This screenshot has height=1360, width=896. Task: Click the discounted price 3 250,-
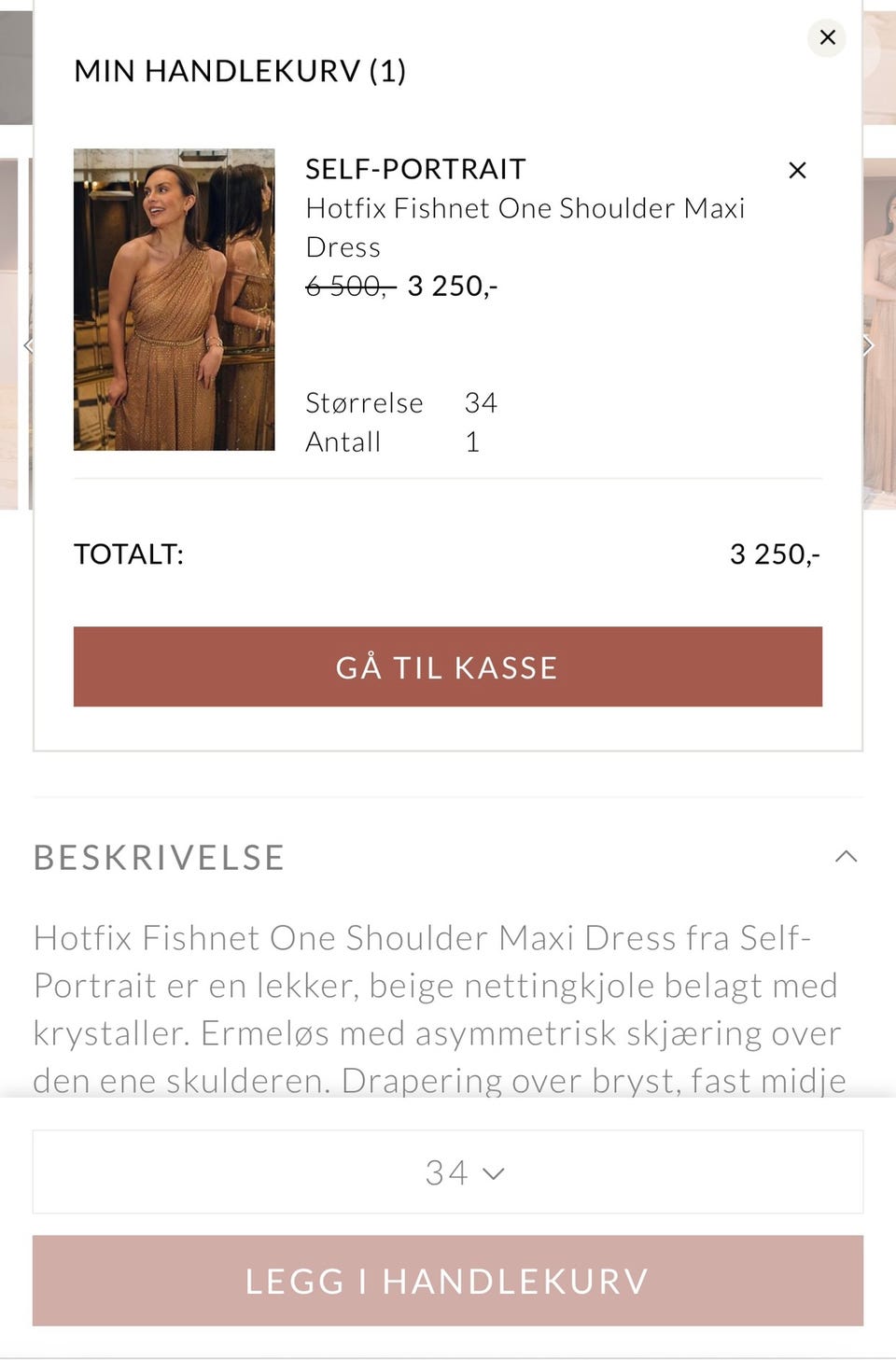click(452, 287)
